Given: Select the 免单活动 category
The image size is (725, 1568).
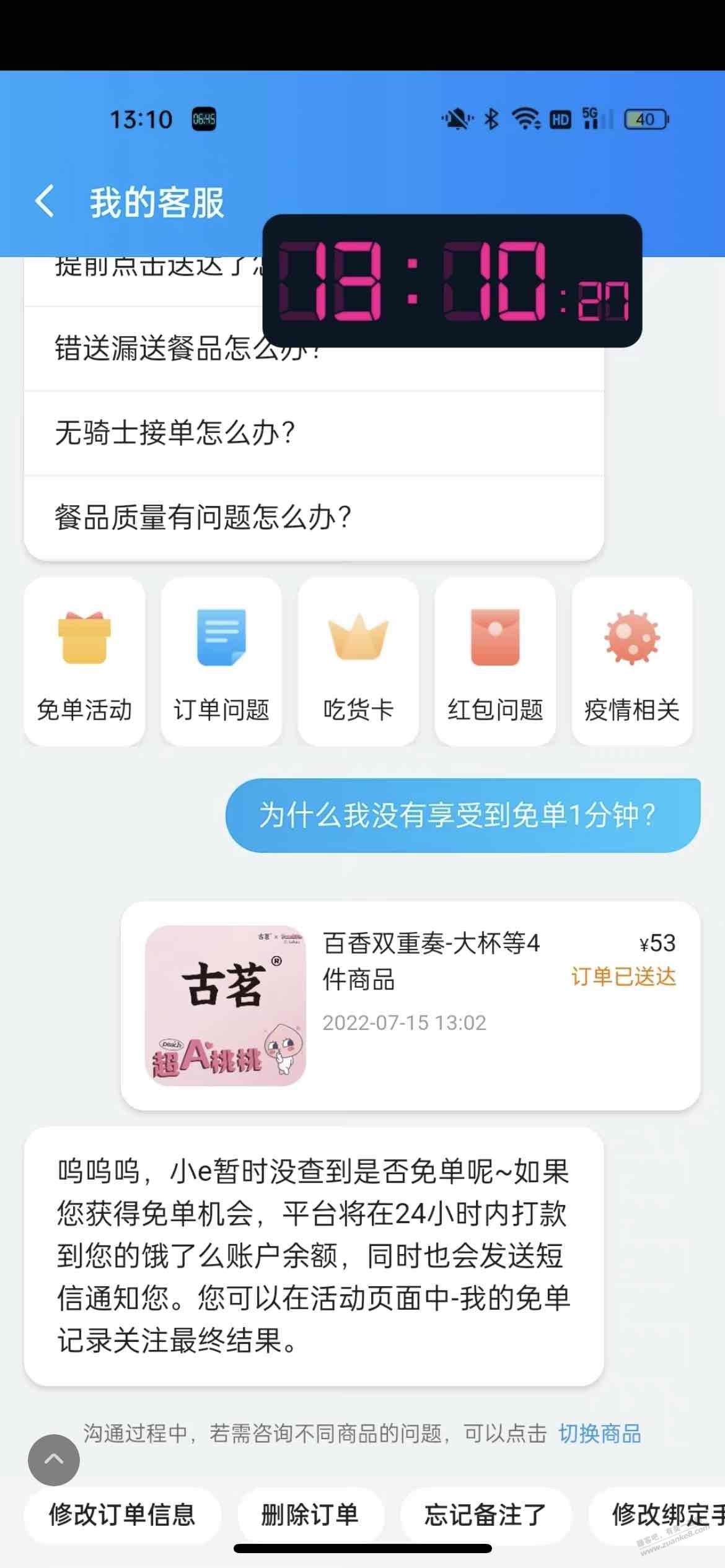Looking at the screenshot, I should (84, 661).
